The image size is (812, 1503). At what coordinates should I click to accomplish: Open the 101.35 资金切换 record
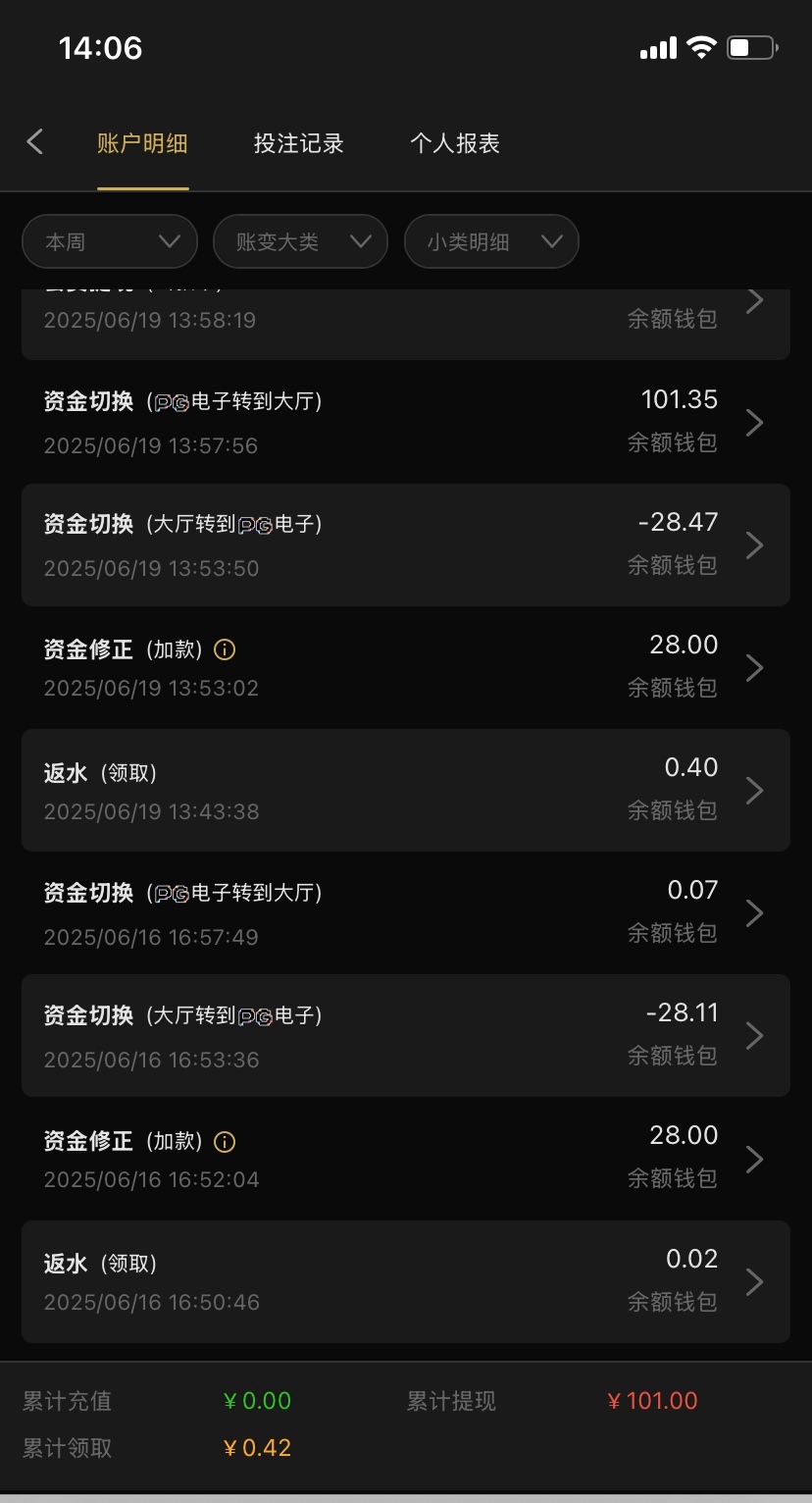pyautogui.click(x=406, y=422)
